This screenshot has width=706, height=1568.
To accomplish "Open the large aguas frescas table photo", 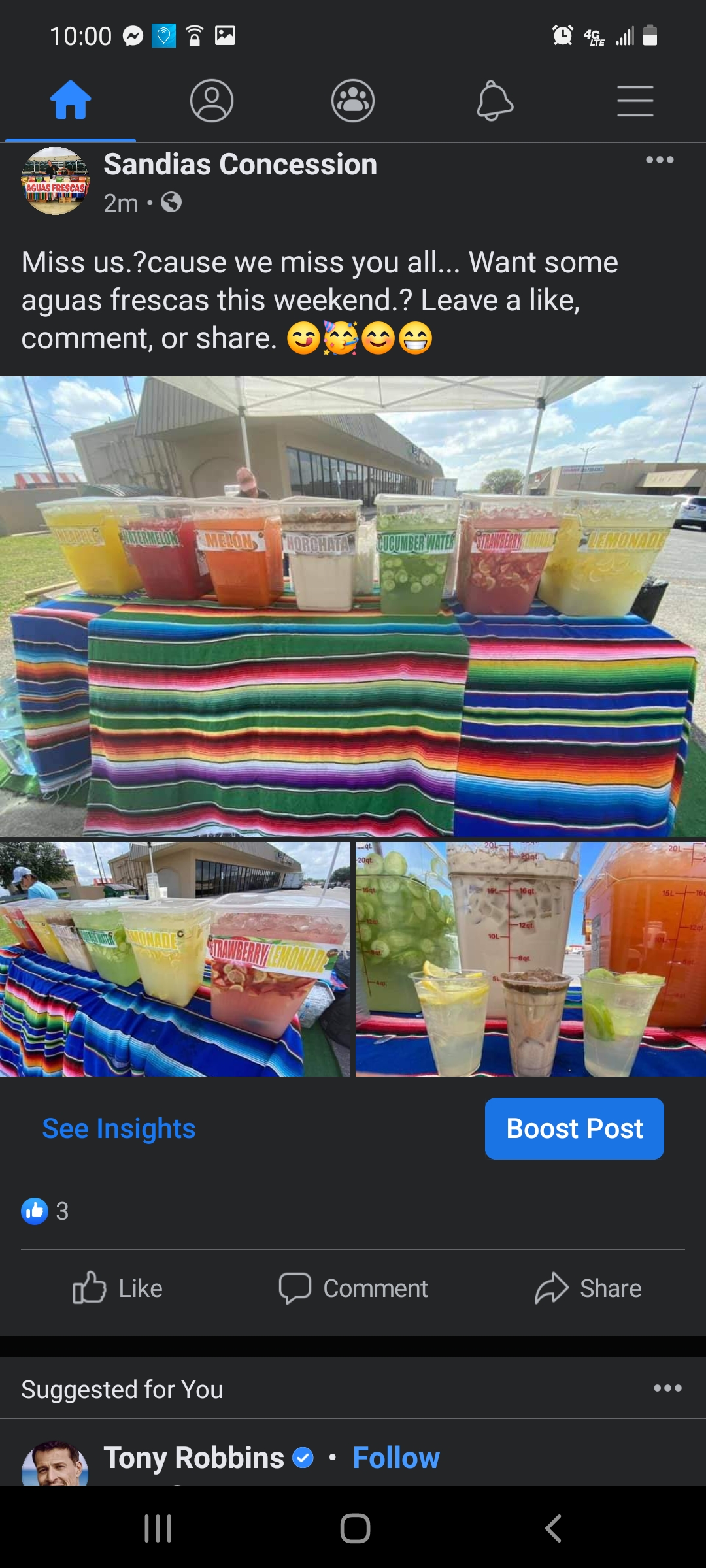I will tap(353, 606).
